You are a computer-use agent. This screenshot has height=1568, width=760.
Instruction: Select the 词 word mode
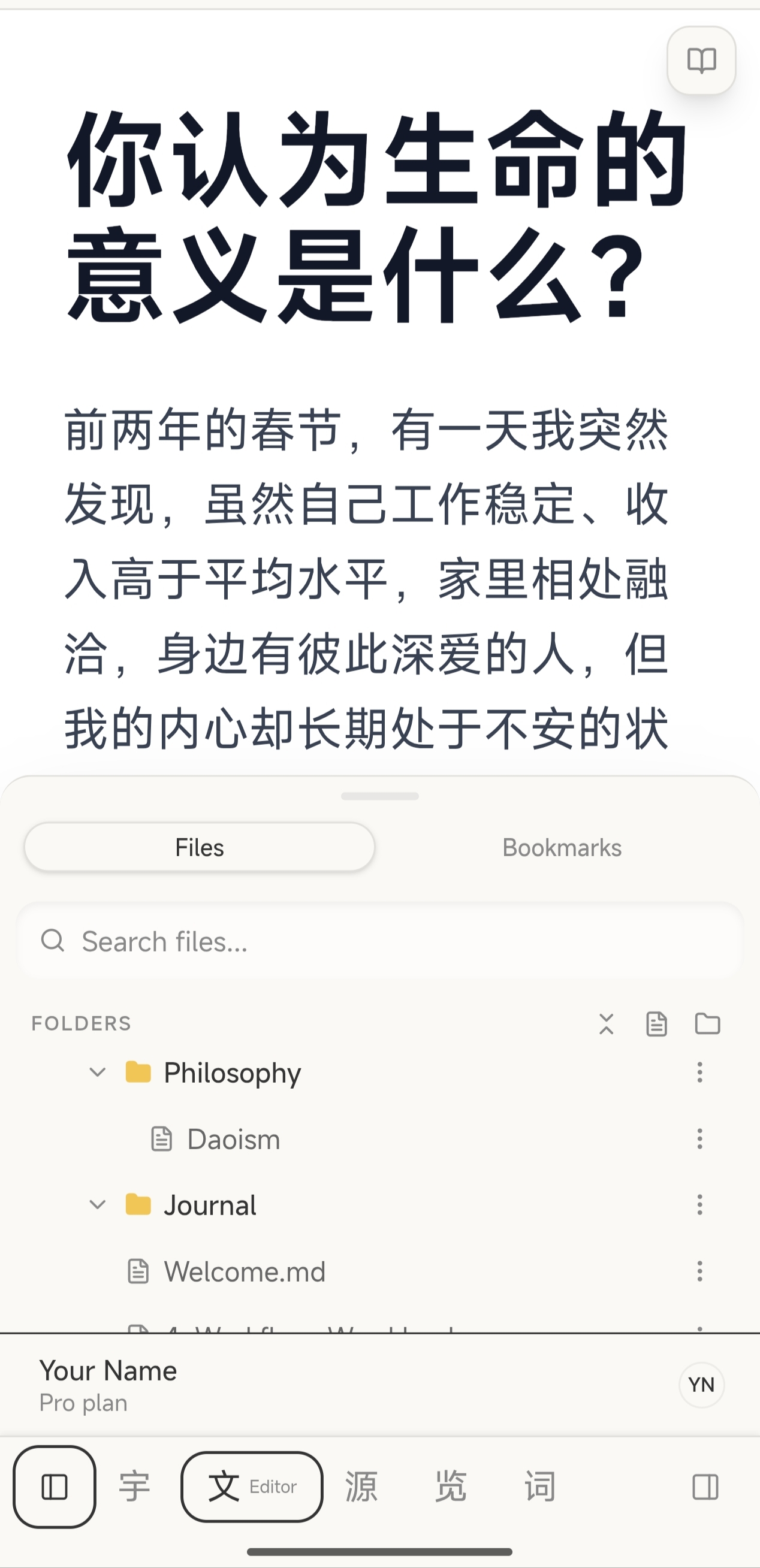538,1485
